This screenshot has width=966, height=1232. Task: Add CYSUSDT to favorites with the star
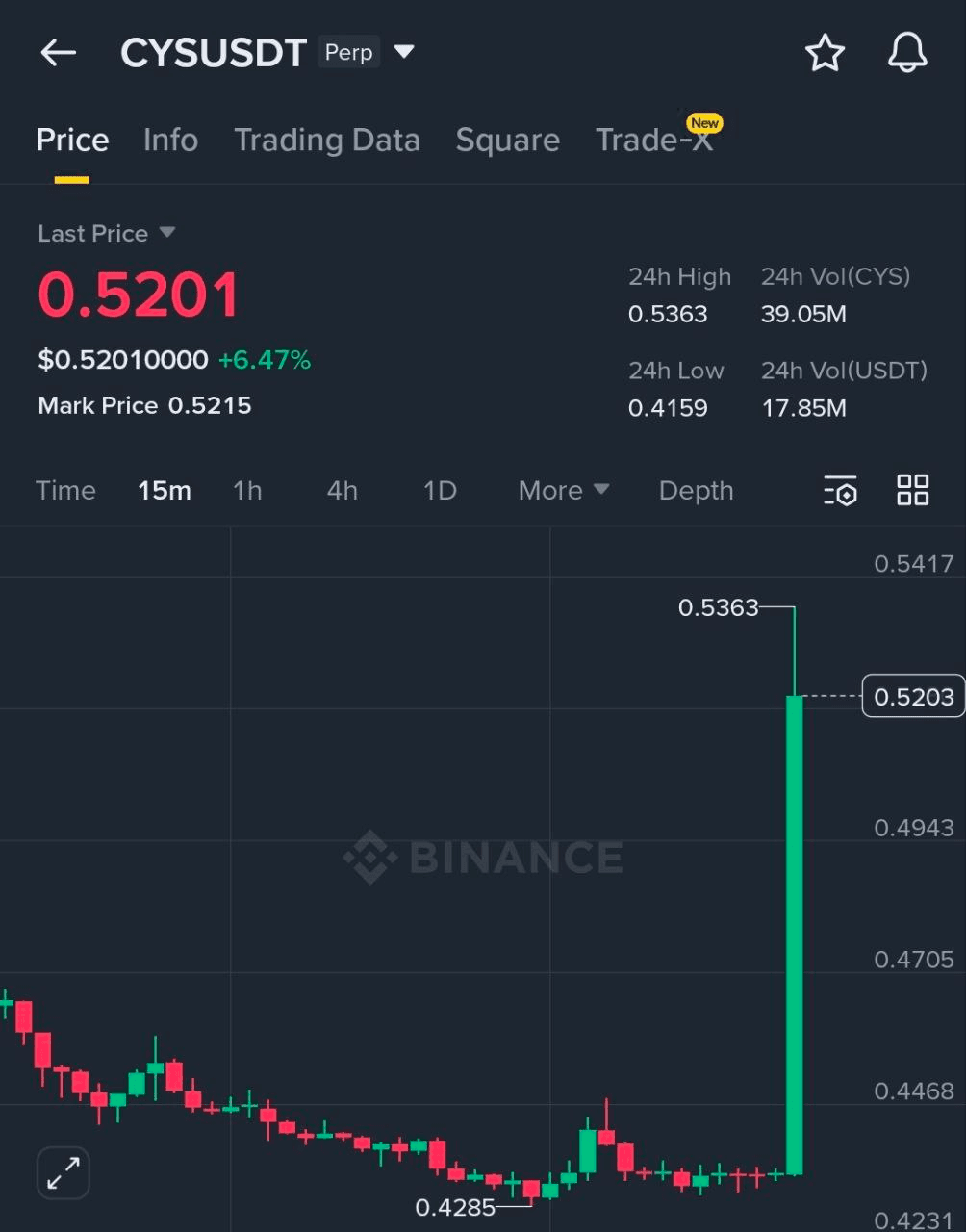(x=825, y=53)
